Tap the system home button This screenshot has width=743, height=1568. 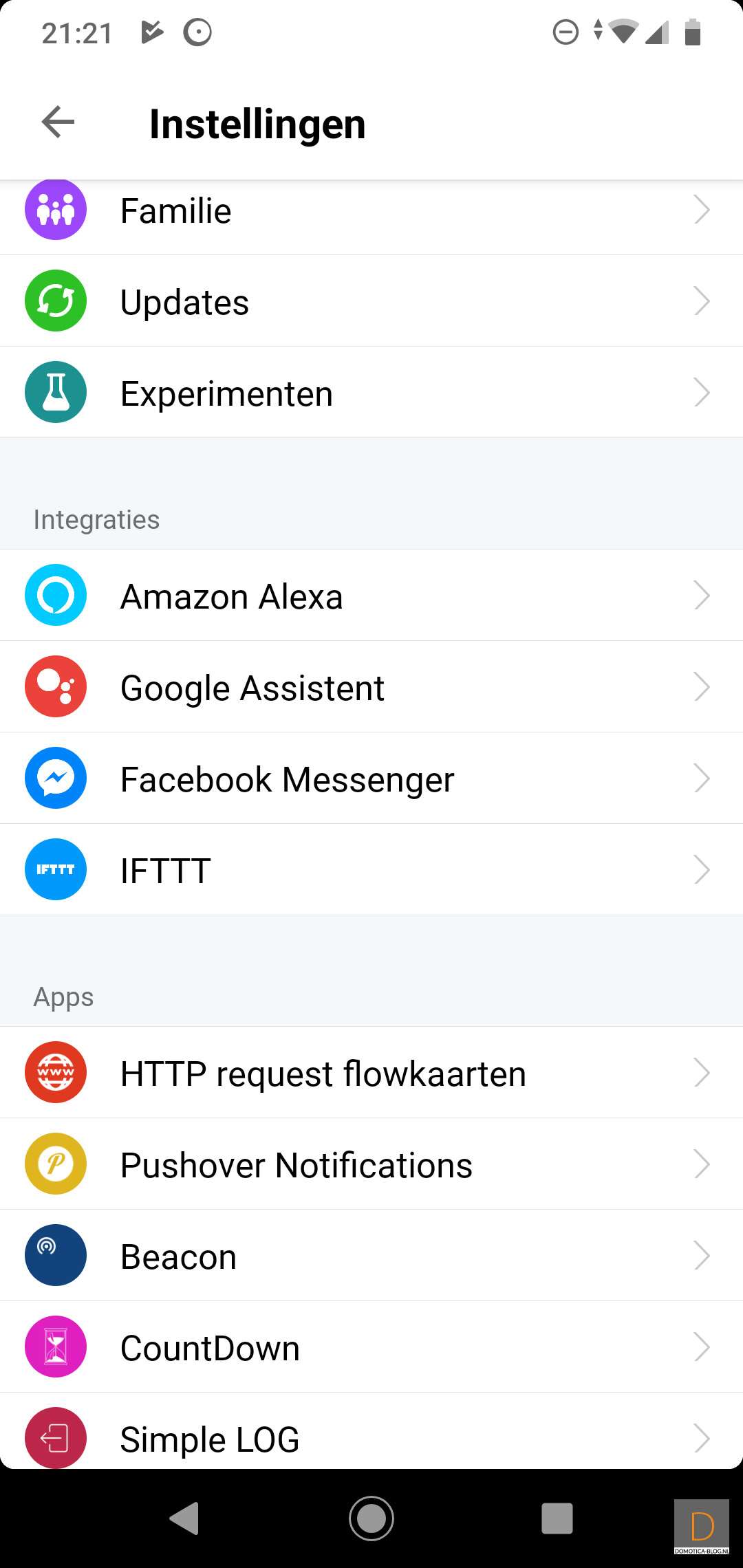371,1518
